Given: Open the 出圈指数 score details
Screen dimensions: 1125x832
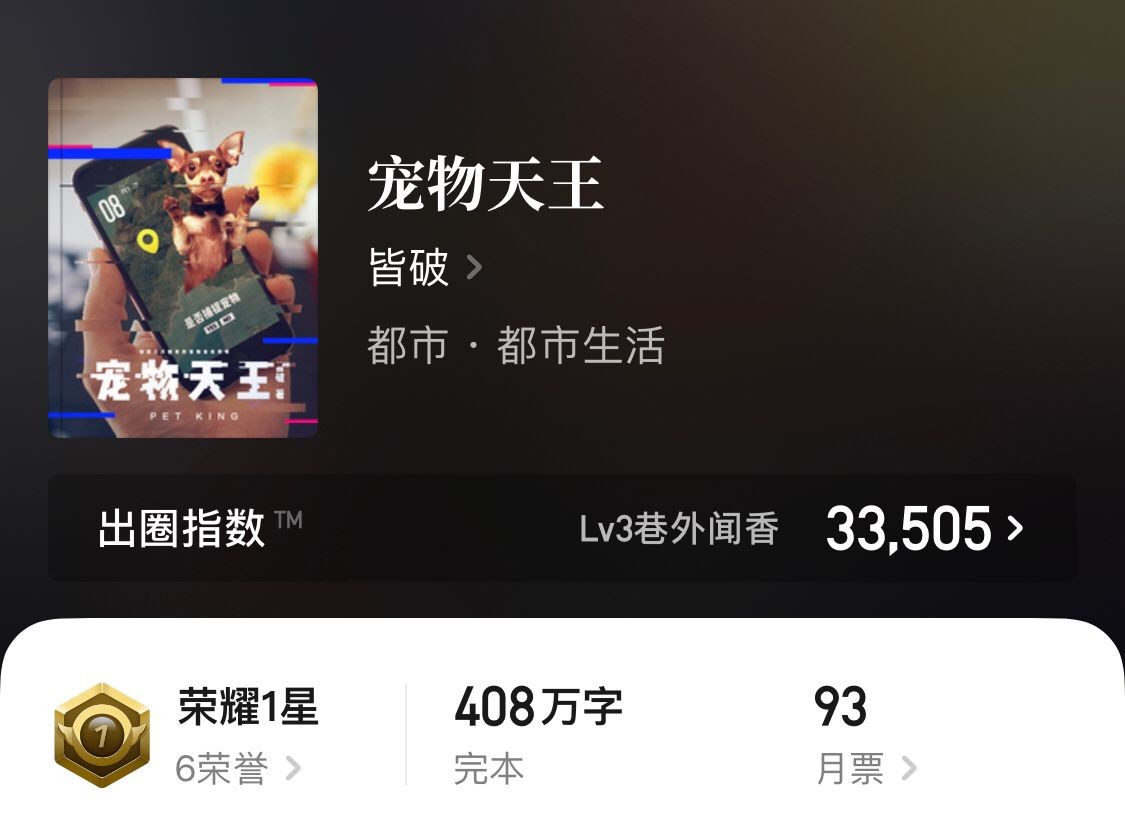Looking at the screenshot, I should tap(924, 528).
